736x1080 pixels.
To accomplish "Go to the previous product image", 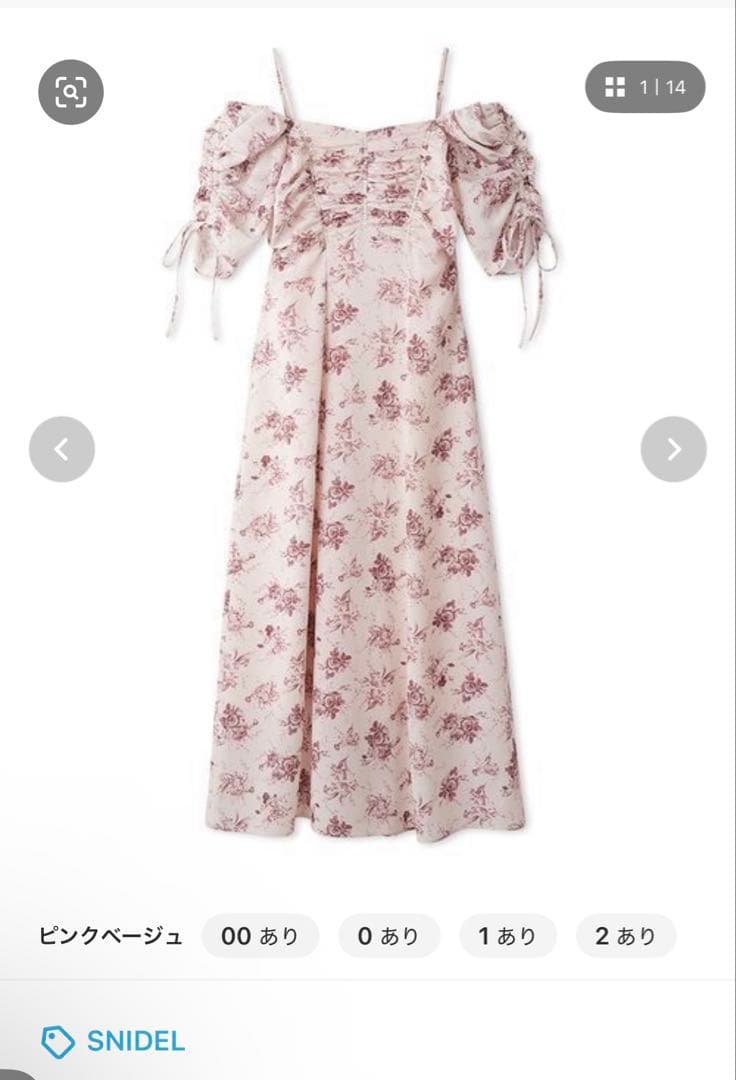I will tap(62, 449).
